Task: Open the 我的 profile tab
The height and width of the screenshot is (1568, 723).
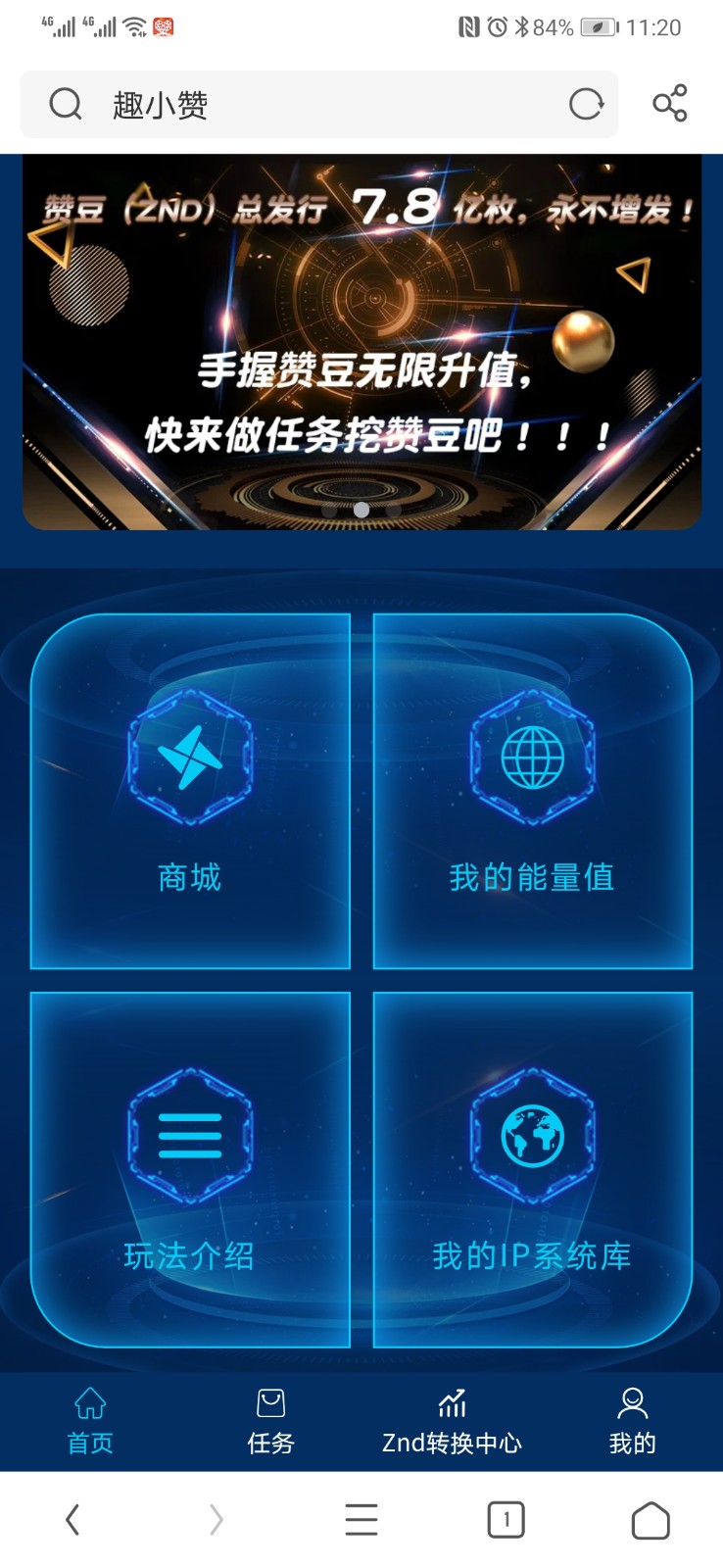Action: (x=632, y=1421)
